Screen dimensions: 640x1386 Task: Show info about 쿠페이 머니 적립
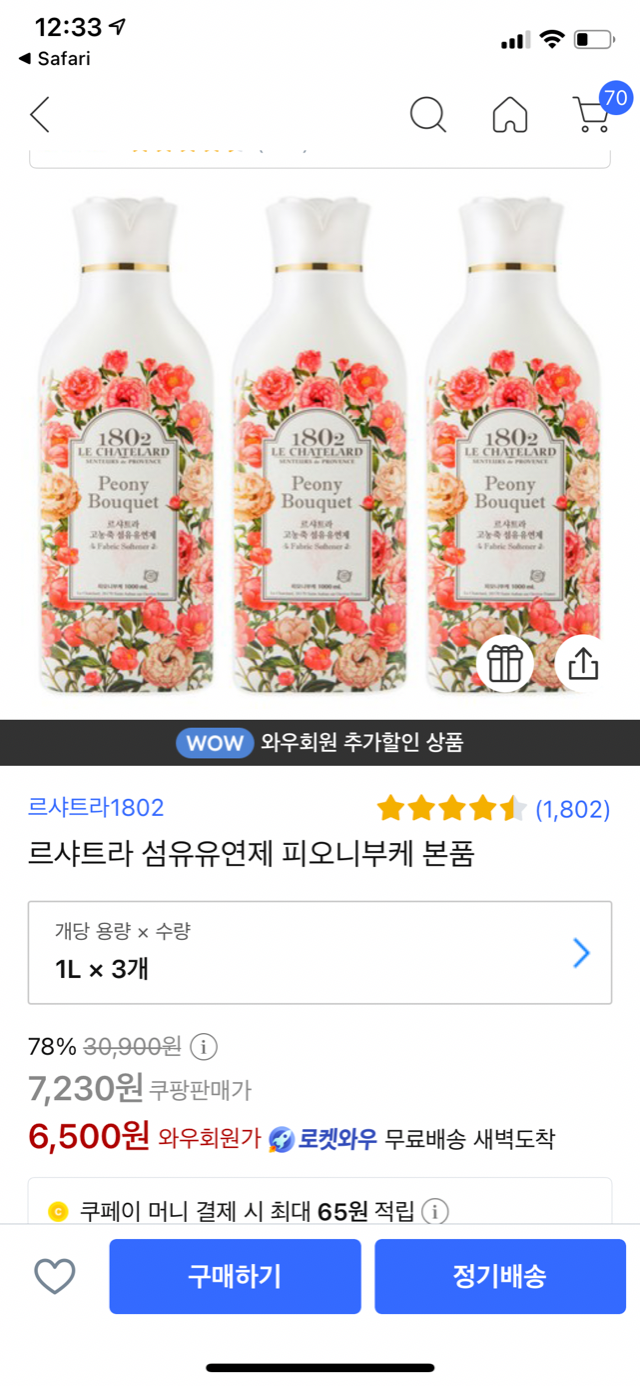(x=434, y=1212)
